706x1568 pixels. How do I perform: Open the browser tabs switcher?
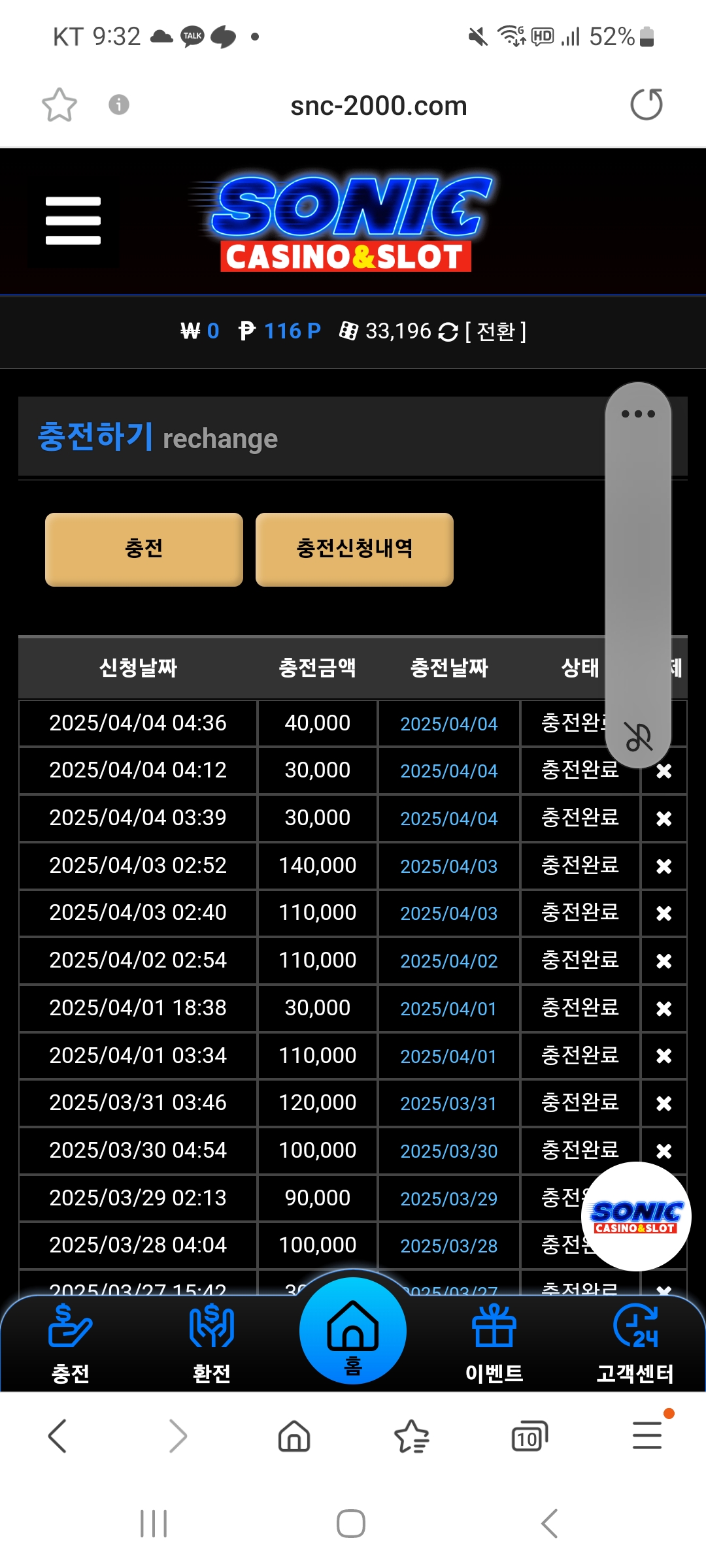528,1437
